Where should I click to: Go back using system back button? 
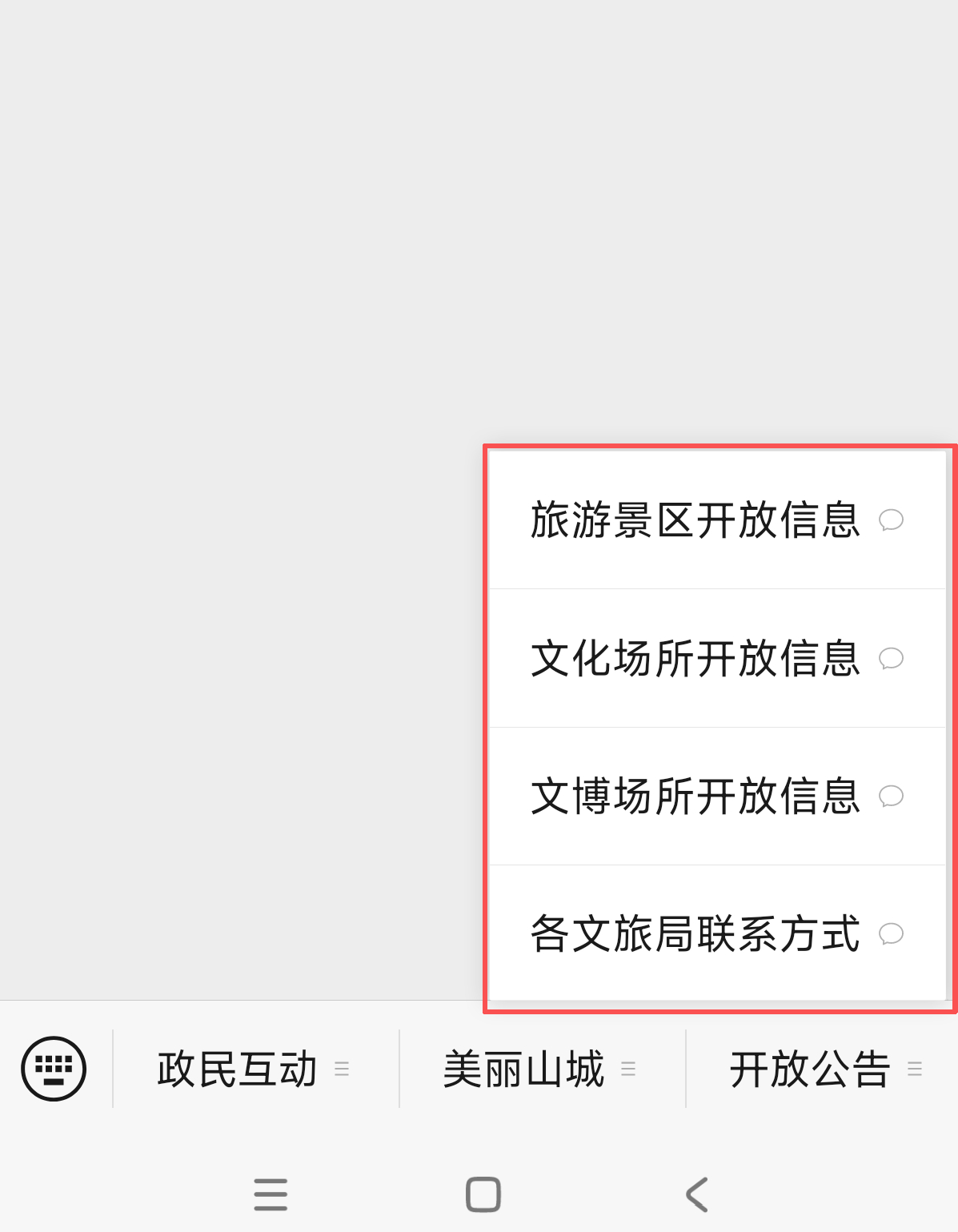click(x=697, y=1194)
